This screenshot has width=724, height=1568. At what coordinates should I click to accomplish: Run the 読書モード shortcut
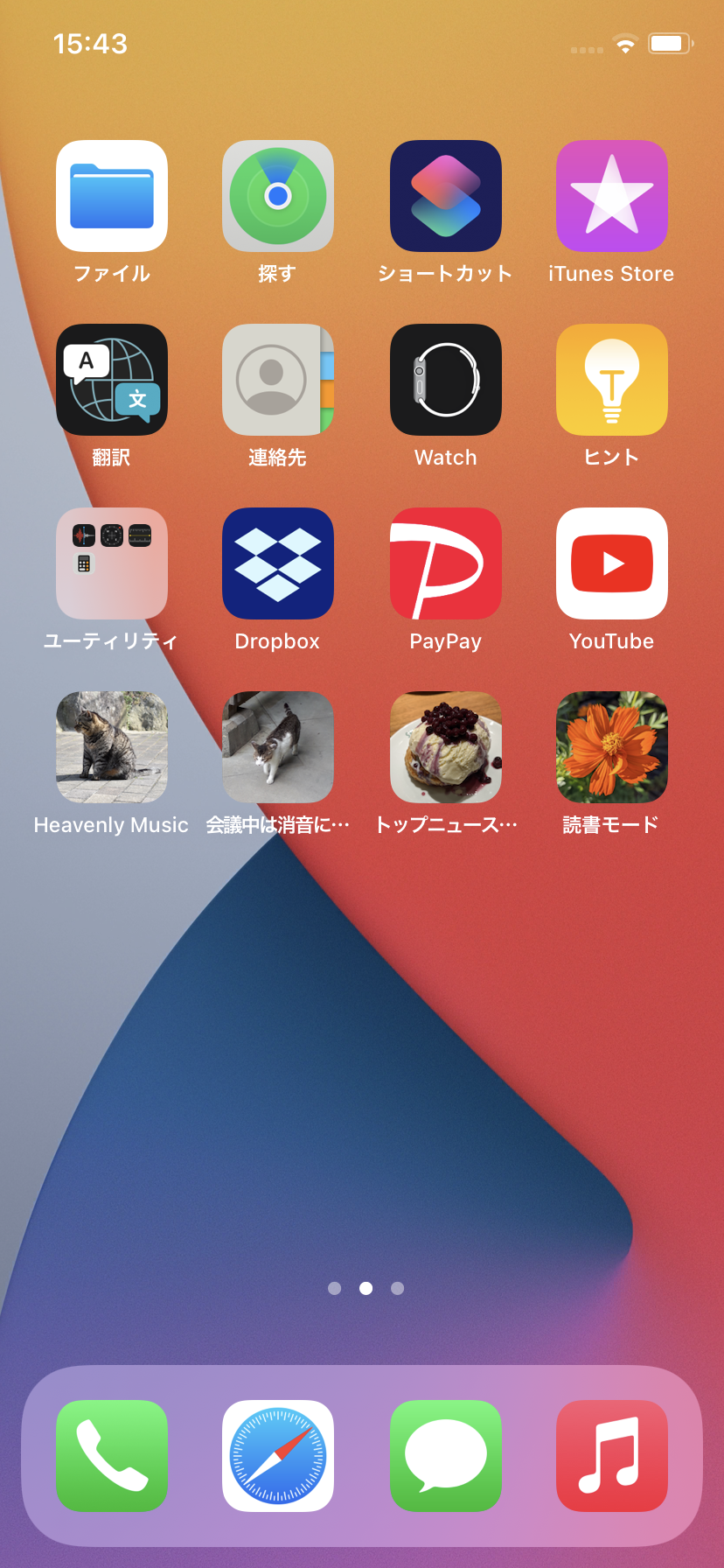point(612,747)
